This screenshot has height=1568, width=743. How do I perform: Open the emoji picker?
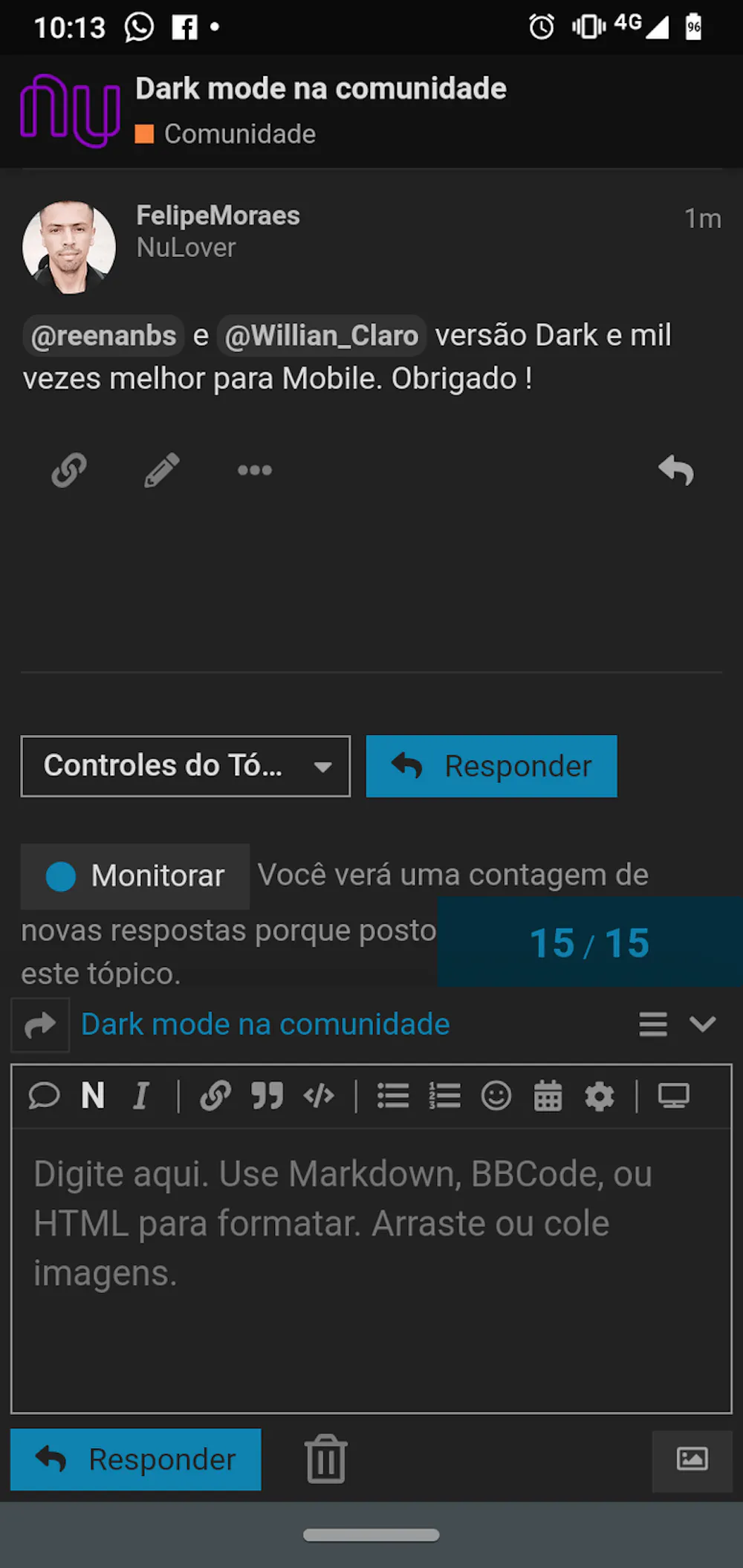[x=496, y=1095]
